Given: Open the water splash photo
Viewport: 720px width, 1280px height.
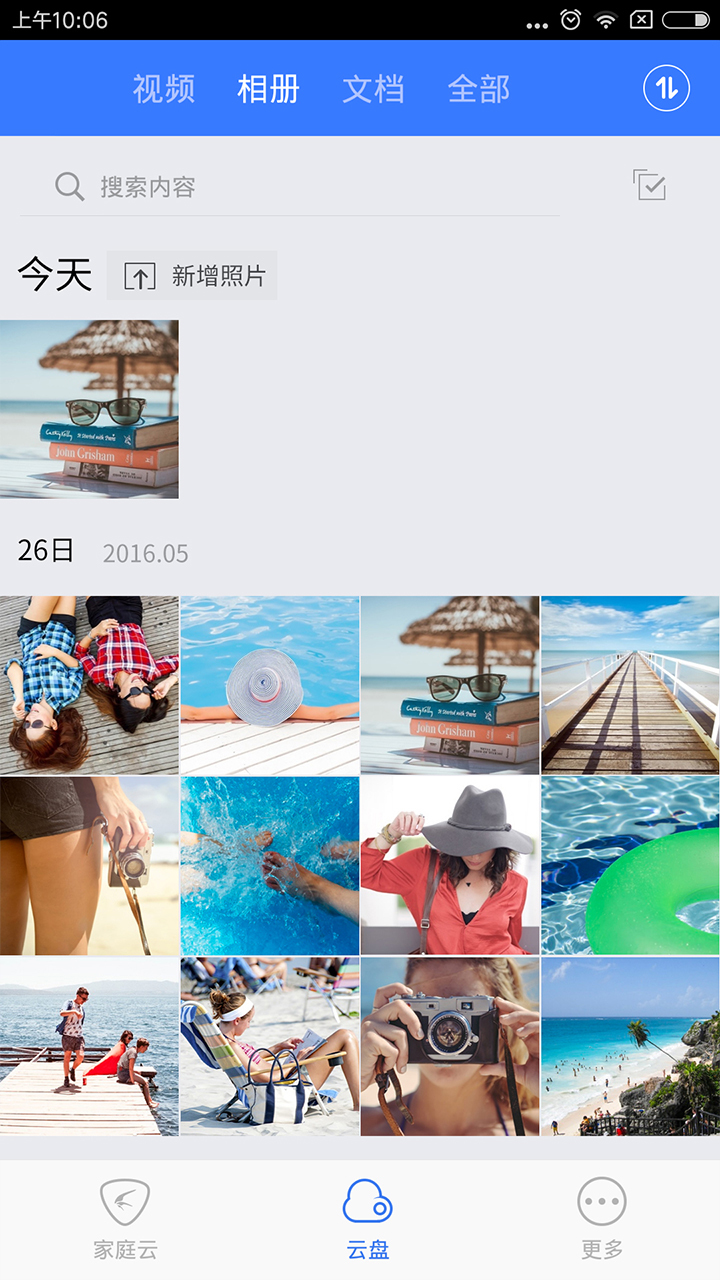Looking at the screenshot, I should [269, 866].
